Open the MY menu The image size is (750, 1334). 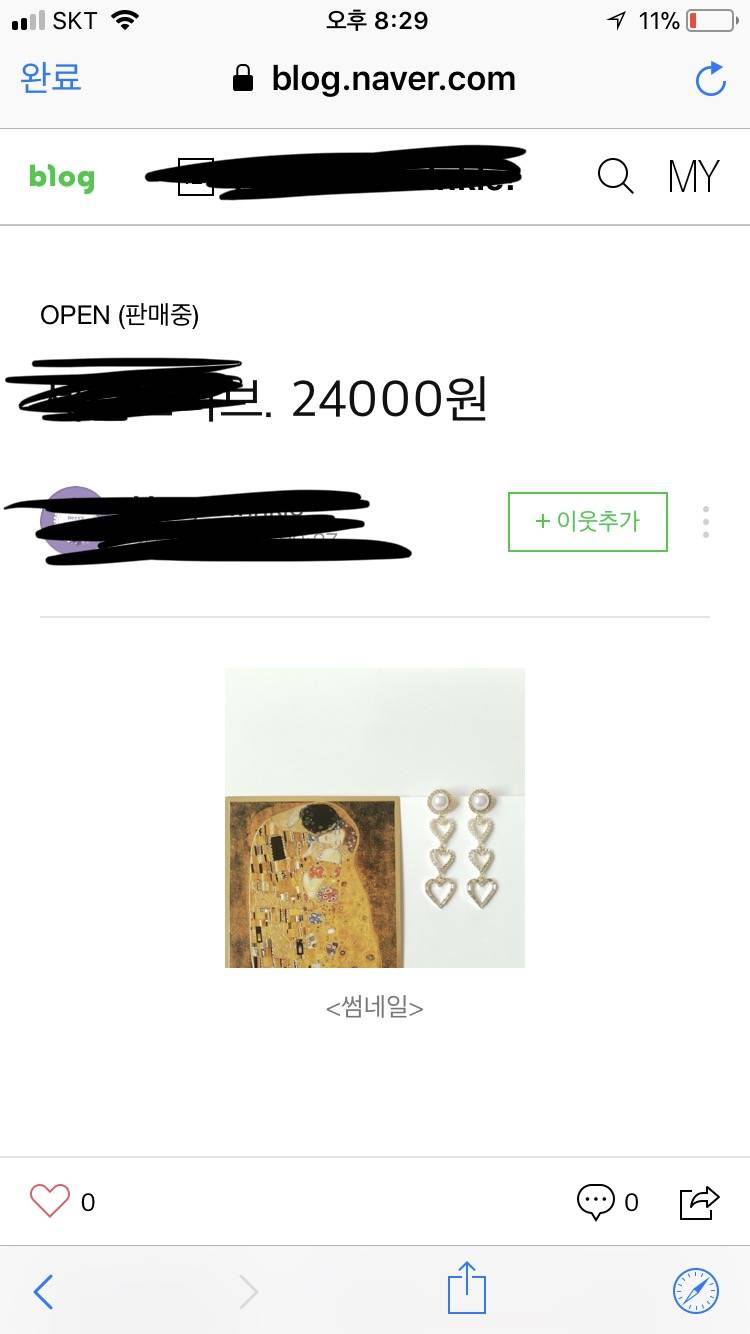693,176
